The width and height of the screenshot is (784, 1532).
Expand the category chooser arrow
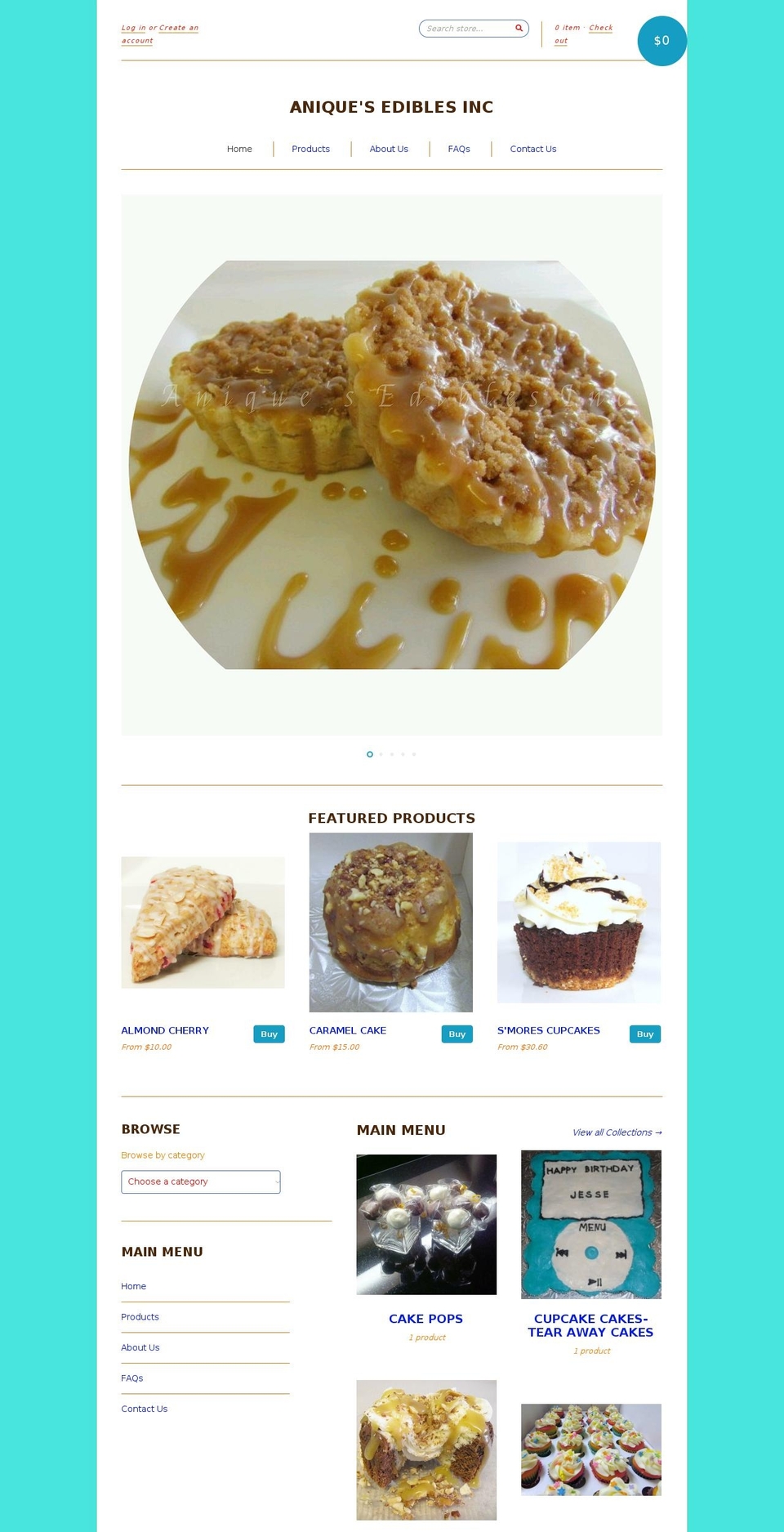tap(275, 1181)
